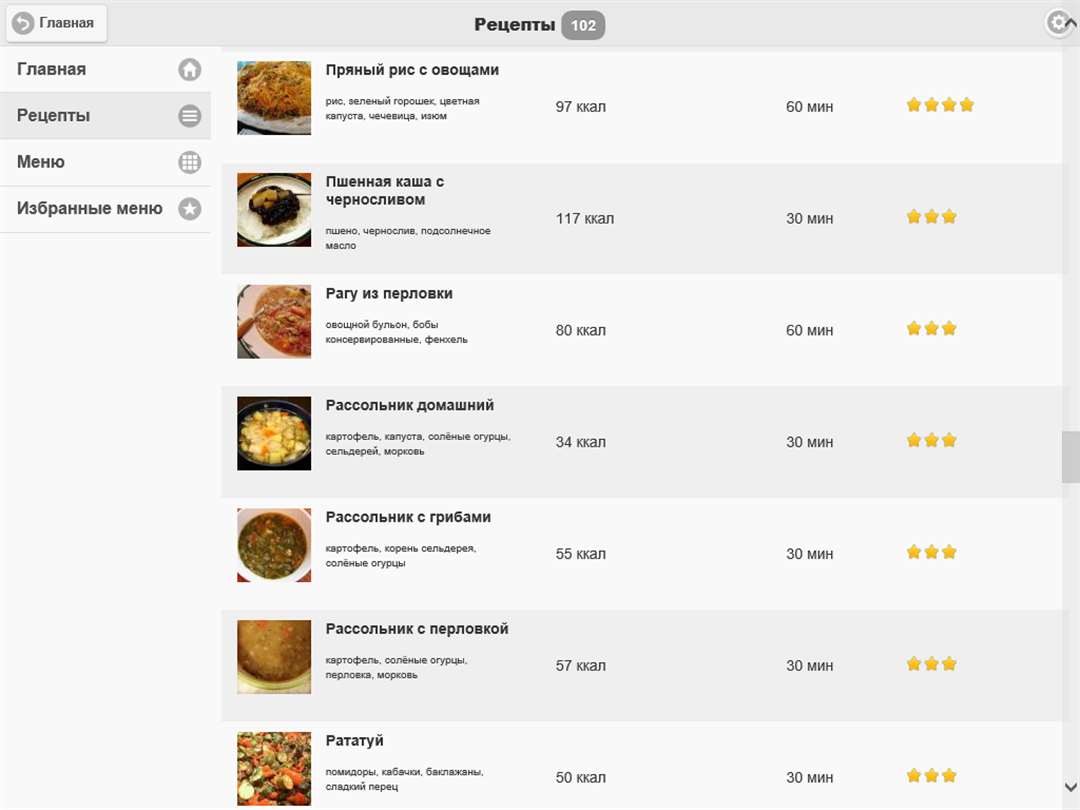
Task: Switch to the Меню section
Action: click(x=105, y=162)
